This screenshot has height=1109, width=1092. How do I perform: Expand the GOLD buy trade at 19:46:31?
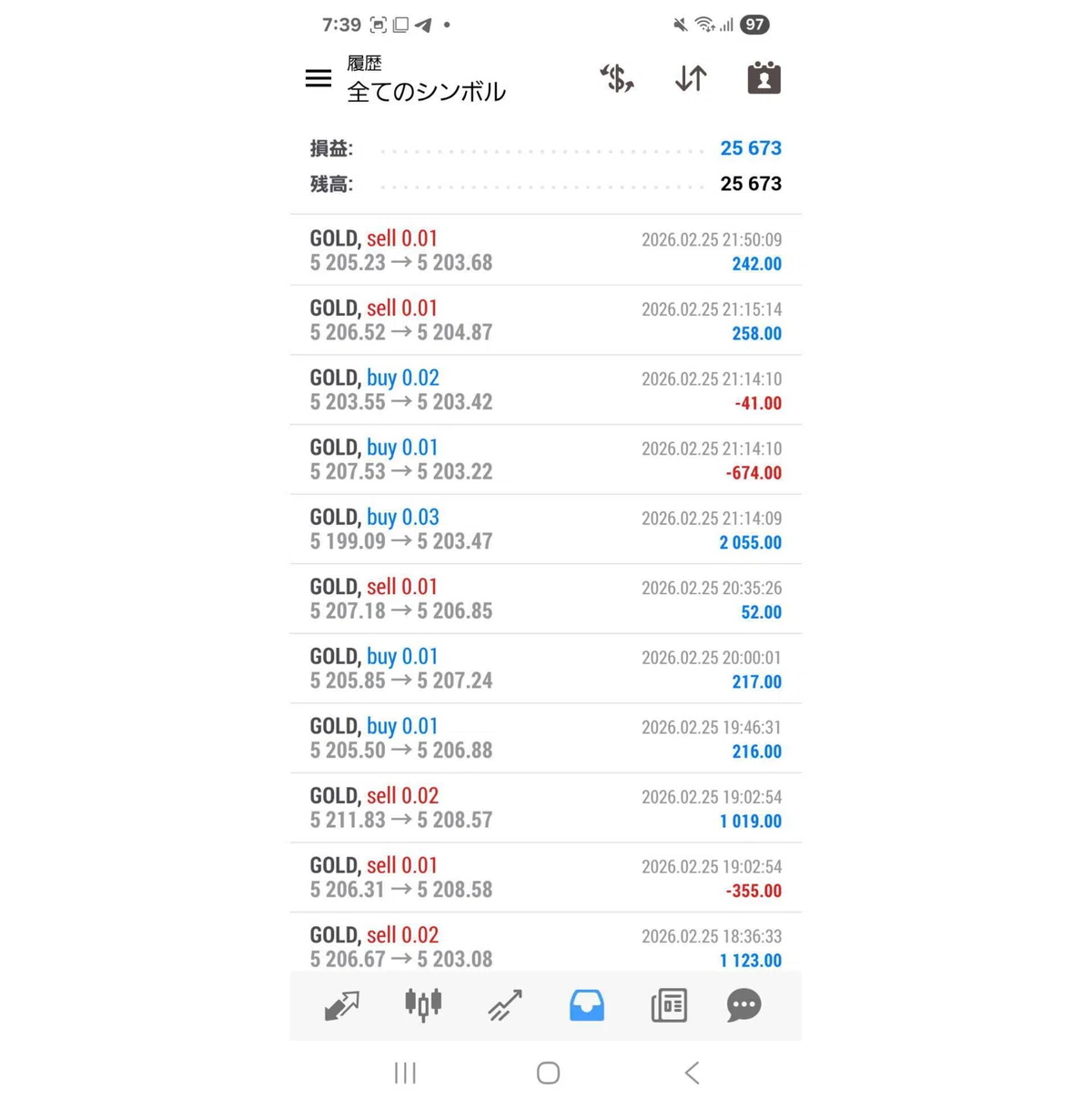pyautogui.click(x=546, y=738)
